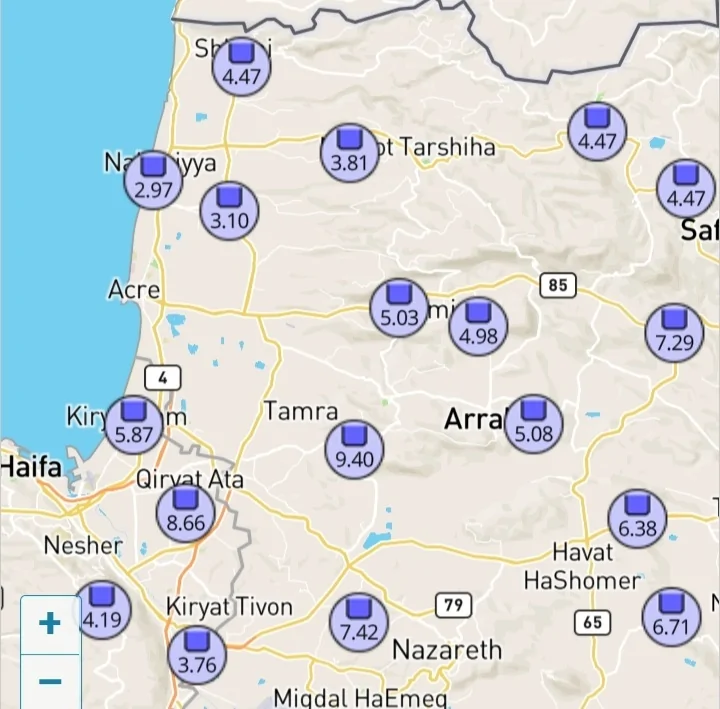
Task: Tap the 2.97 station marker
Action: click(x=153, y=179)
